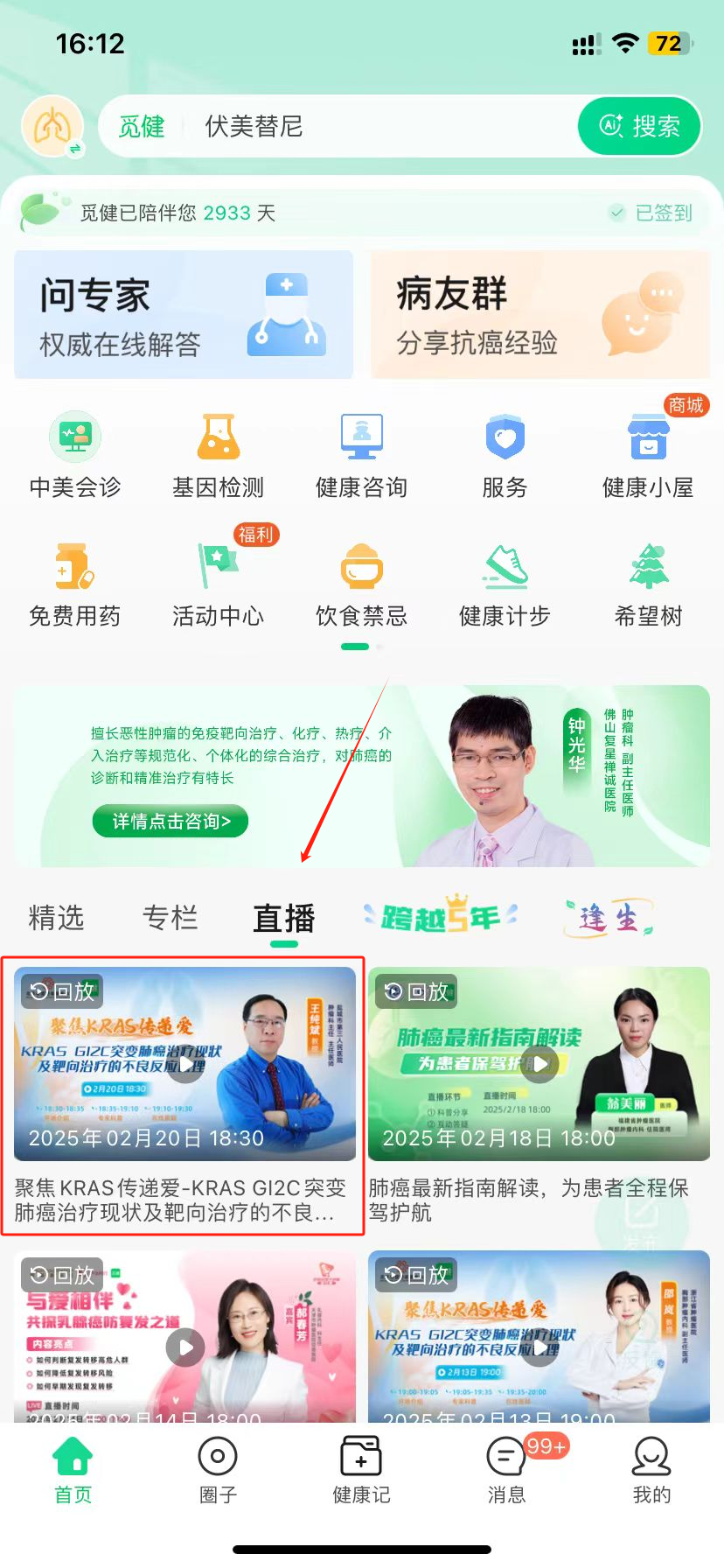This screenshot has width=724, height=1568.
Task: Switch to the 专栏 tab
Action: click(170, 918)
